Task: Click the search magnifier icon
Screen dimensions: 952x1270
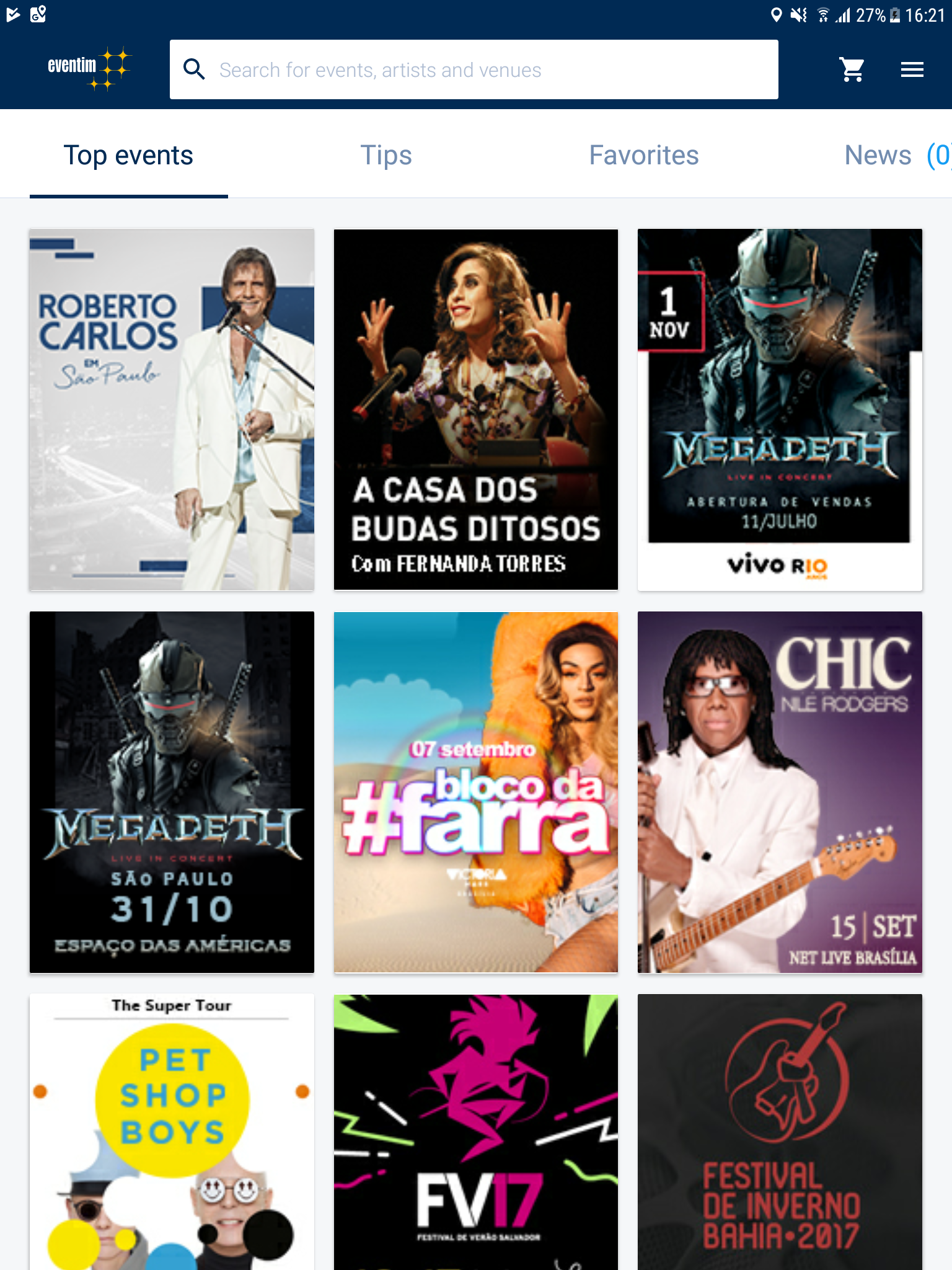Action: coord(195,69)
